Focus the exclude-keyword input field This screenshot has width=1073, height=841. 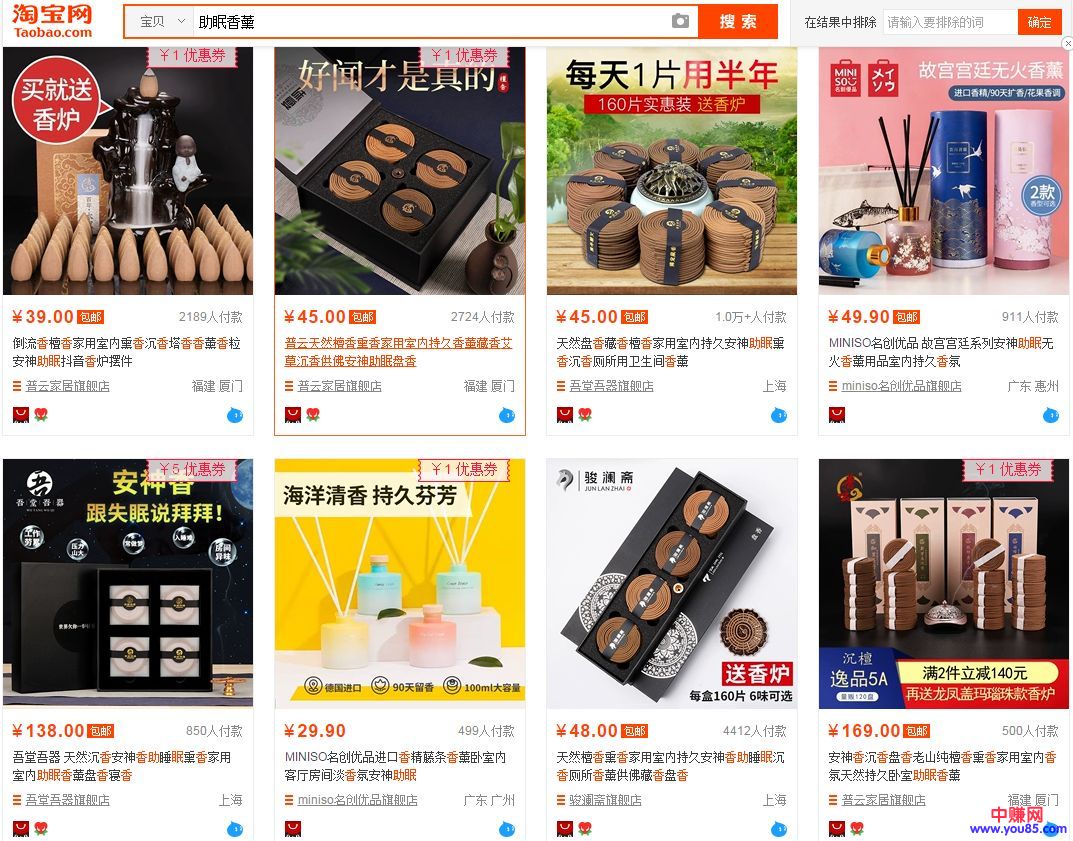(x=949, y=22)
